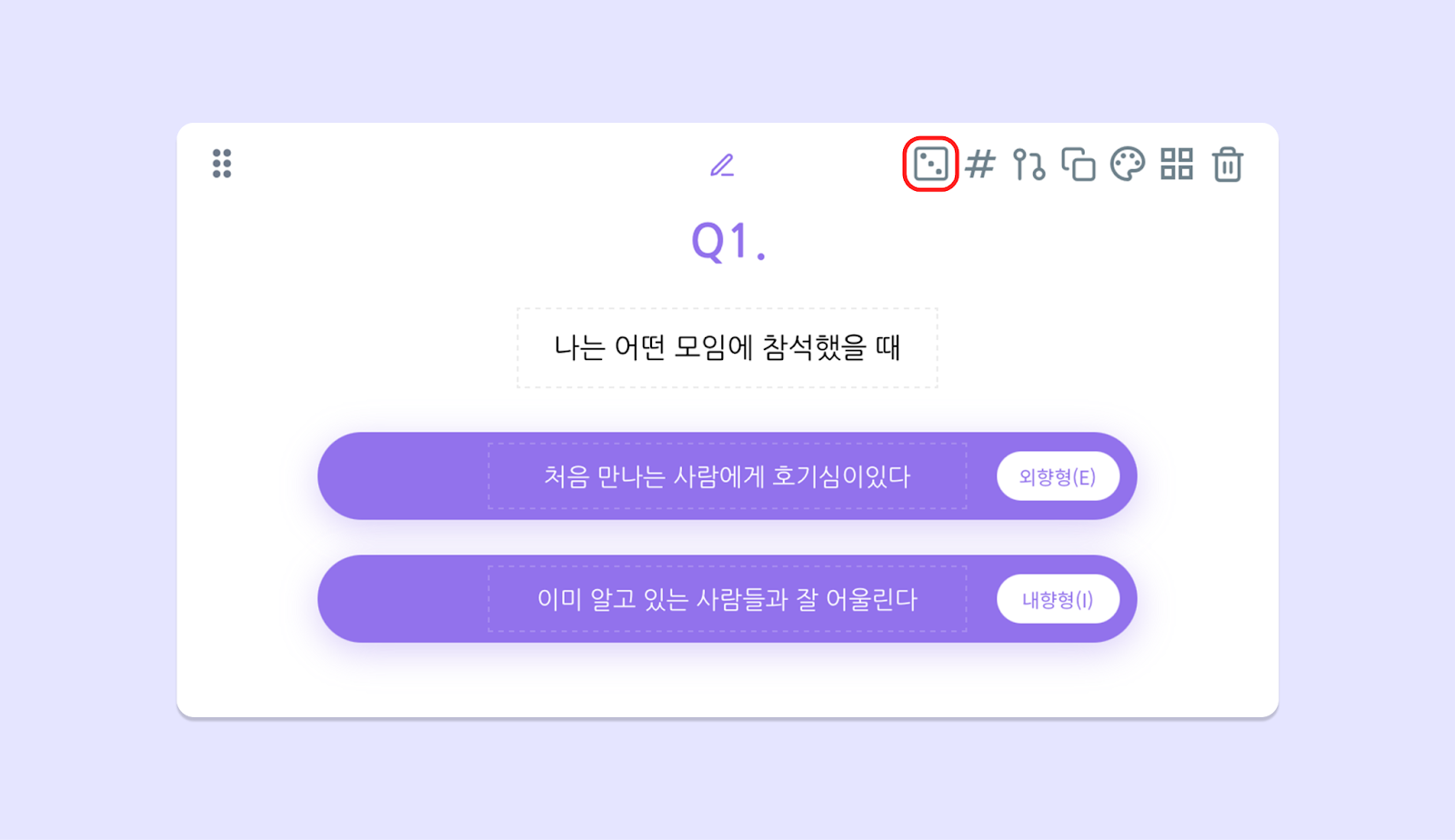Edit answer 처음 만나는 사람에게 호기심이있다
The height and width of the screenshot is (840, 1455).
(x=727, y=476)
